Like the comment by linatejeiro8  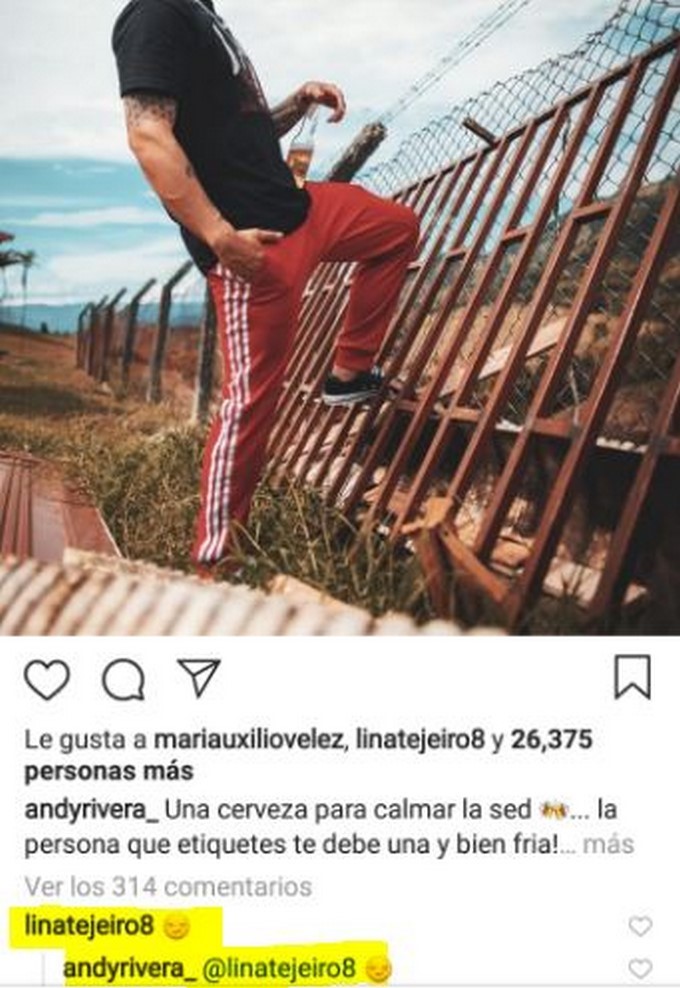(640, 927)
